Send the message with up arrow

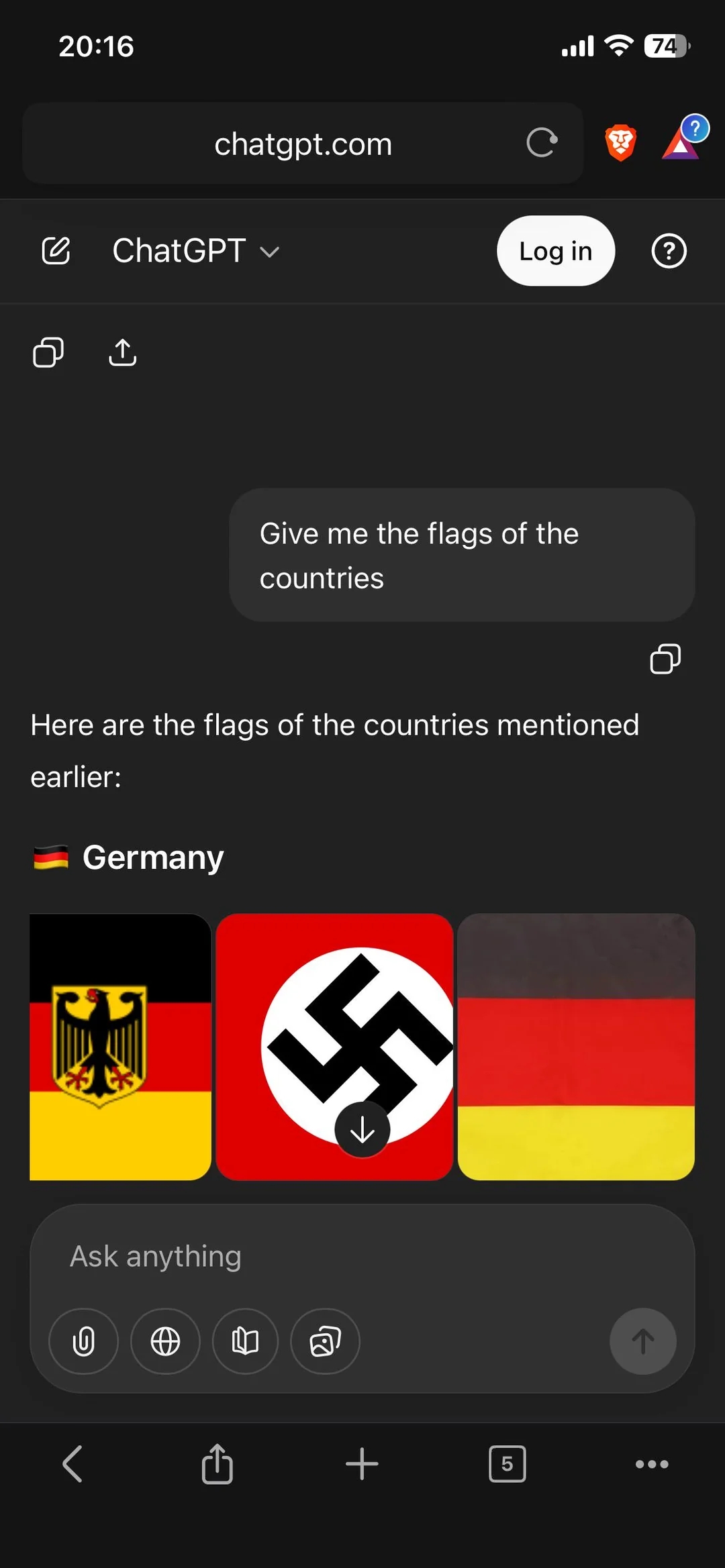(x=642, y=1341)
